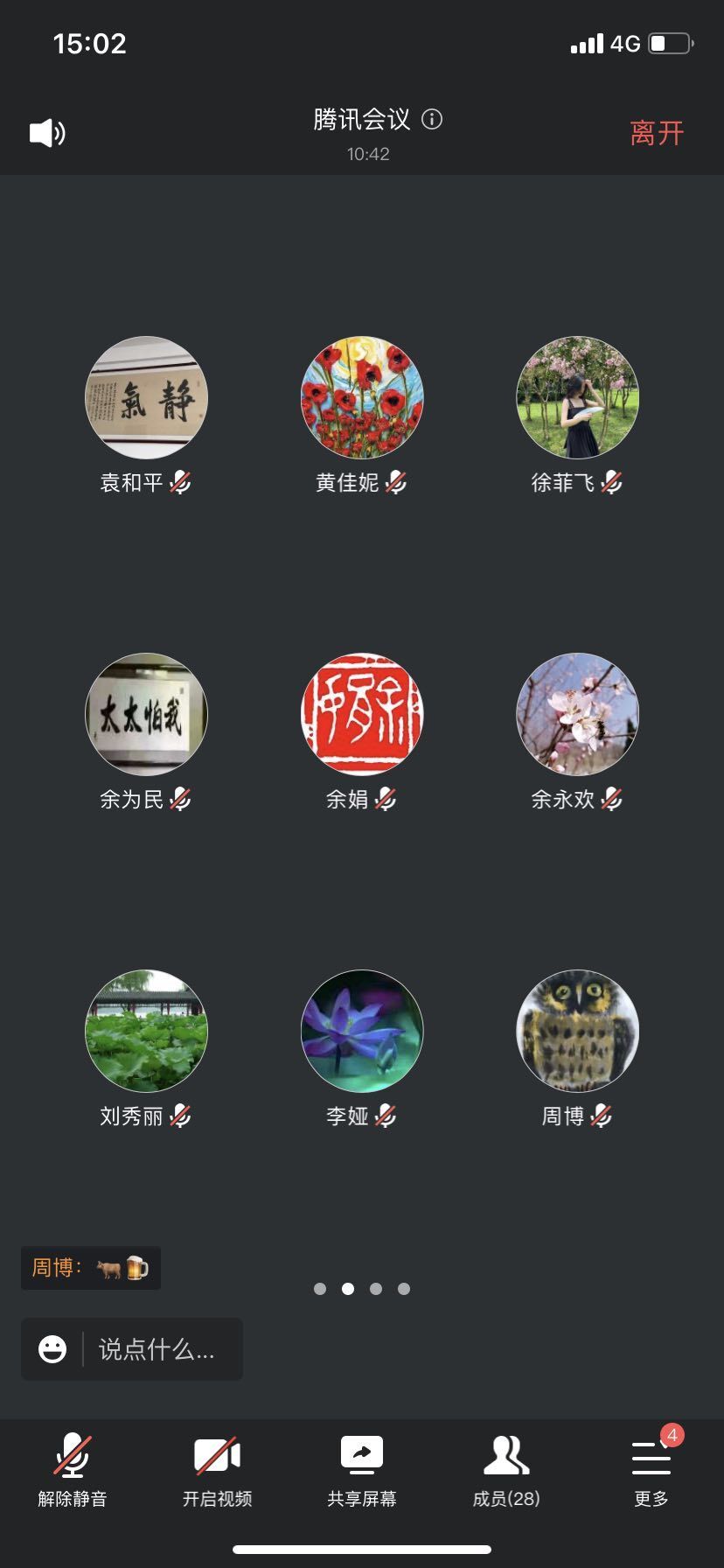The image size is (724, 1568).
Task: Select participant 余娟's avatar
Action: pyautogui.click(x=362, y=714)
